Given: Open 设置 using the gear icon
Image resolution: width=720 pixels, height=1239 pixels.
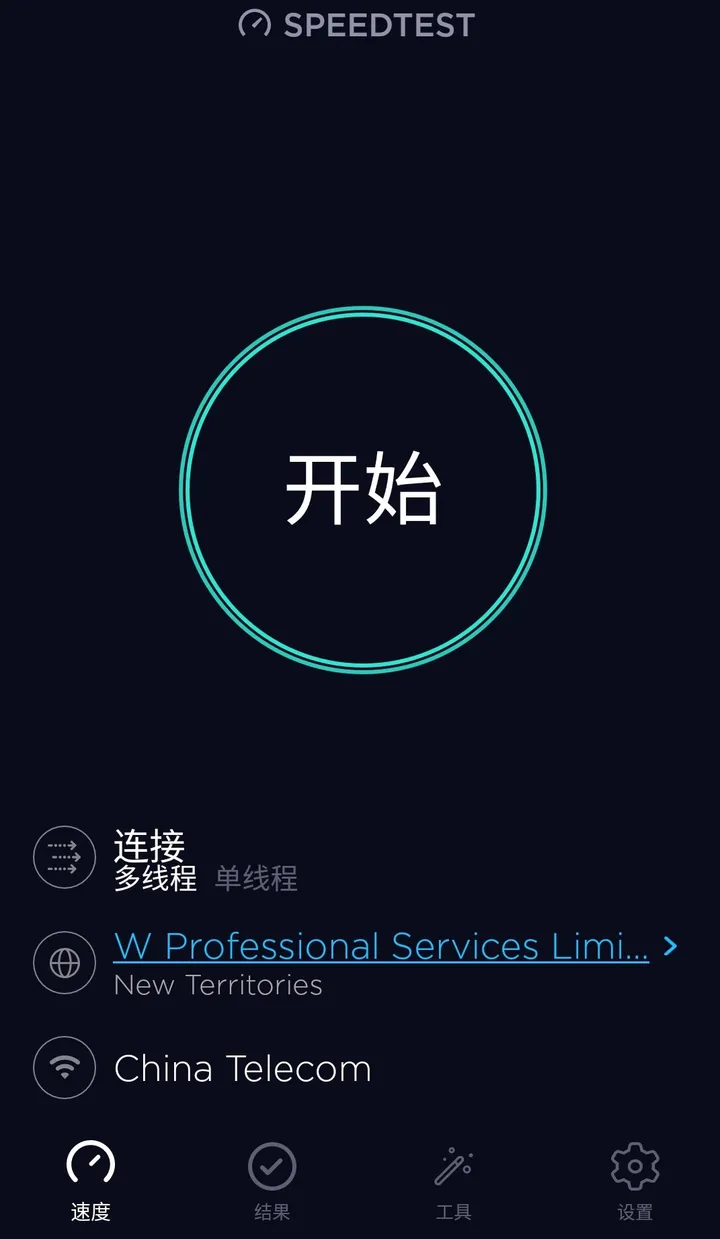Looking at the screenshot, I should (x=634, y=1165).
